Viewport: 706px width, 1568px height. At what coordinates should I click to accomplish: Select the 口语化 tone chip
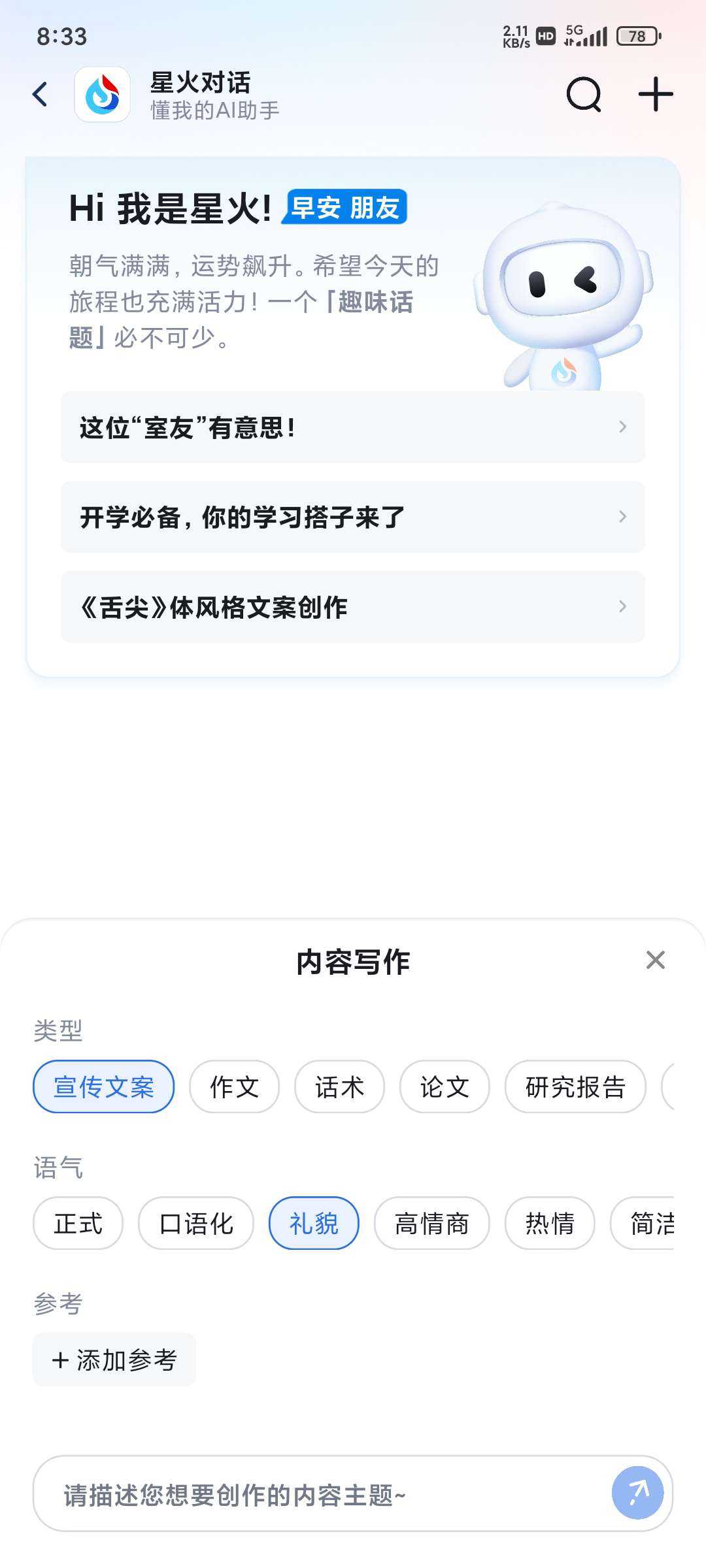click(x=195, y=1223)
